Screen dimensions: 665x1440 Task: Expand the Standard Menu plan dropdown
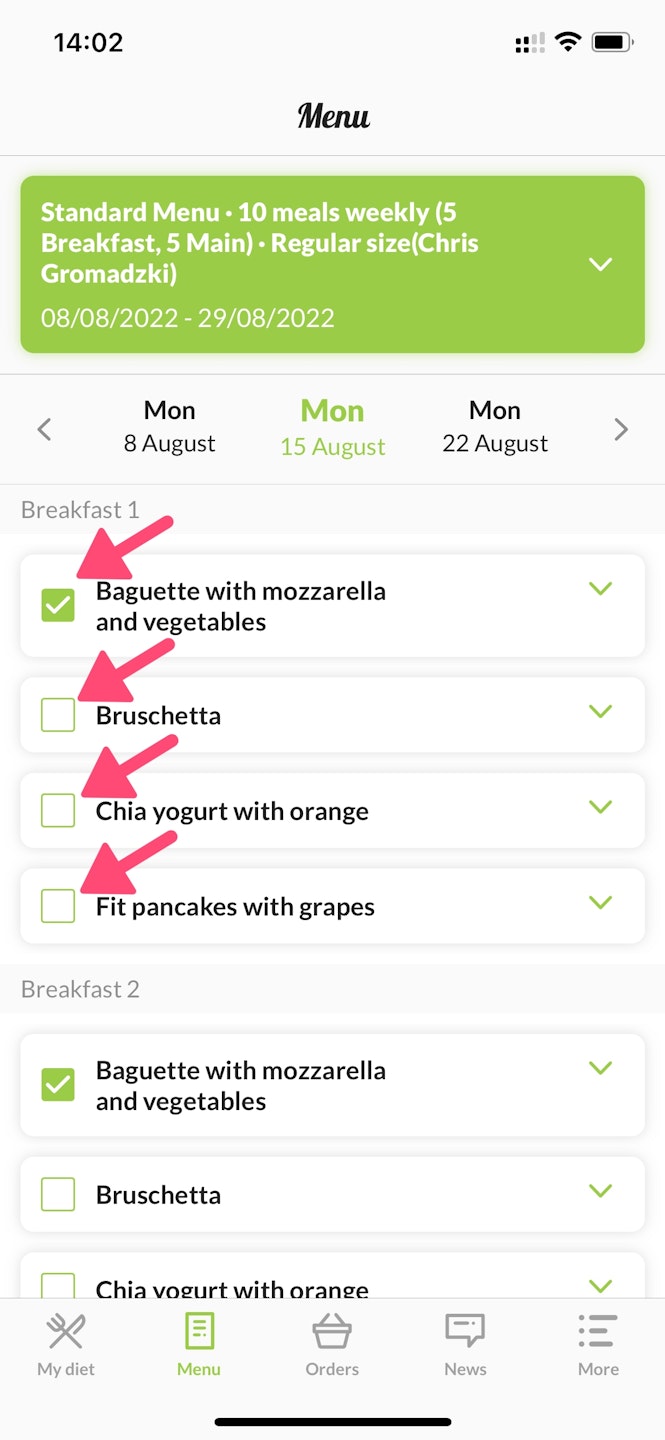tap(599, 265)
